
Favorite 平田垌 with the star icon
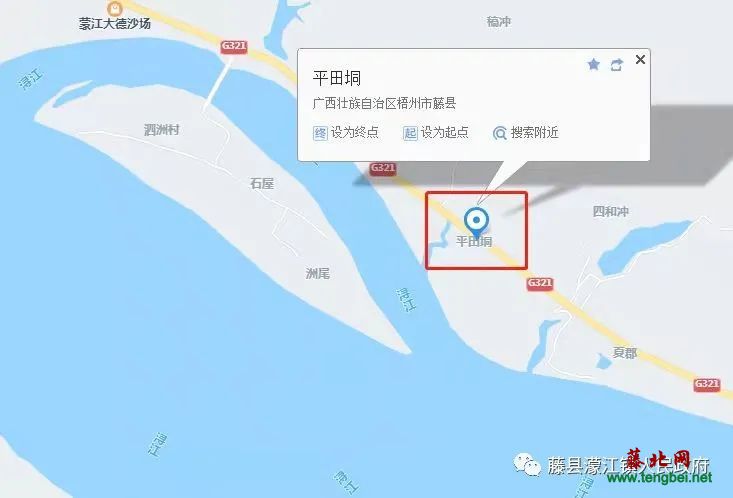coord(593,64)
